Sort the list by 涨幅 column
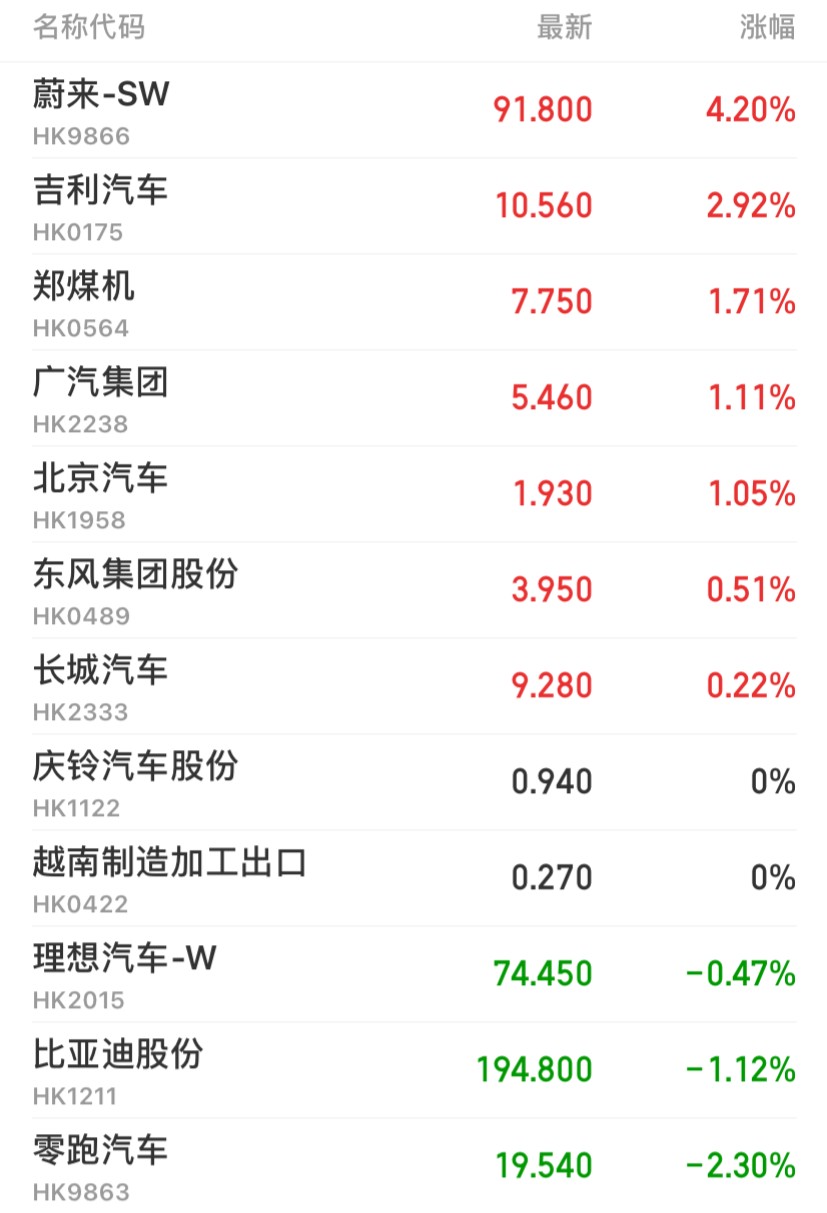Image resolution: width=827 pixels, height=1213 pixels. 767,28
